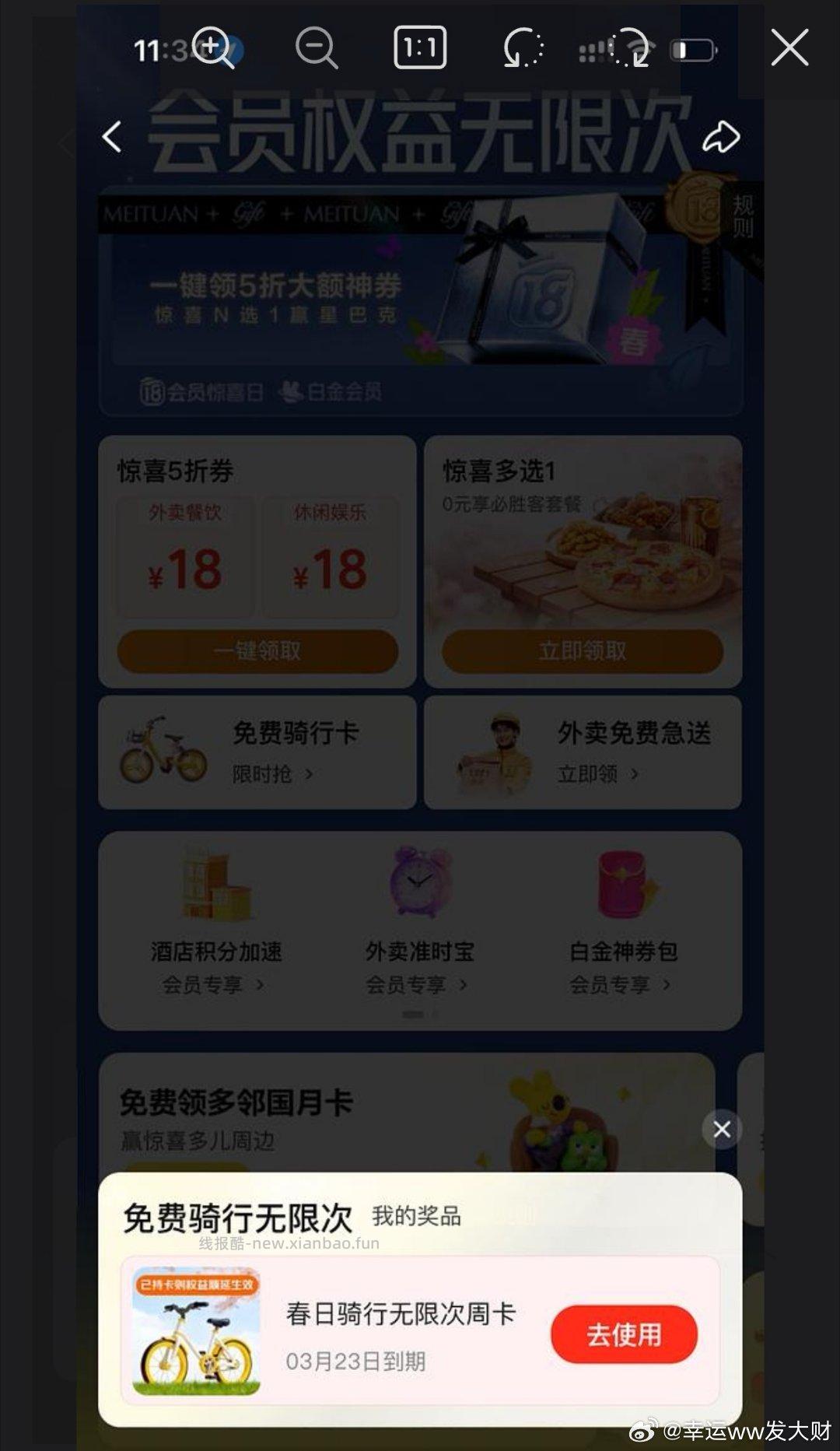The width and height of the screenshot is (840, 1451).
Task: Open the share arrow icon
Action: 722,135
